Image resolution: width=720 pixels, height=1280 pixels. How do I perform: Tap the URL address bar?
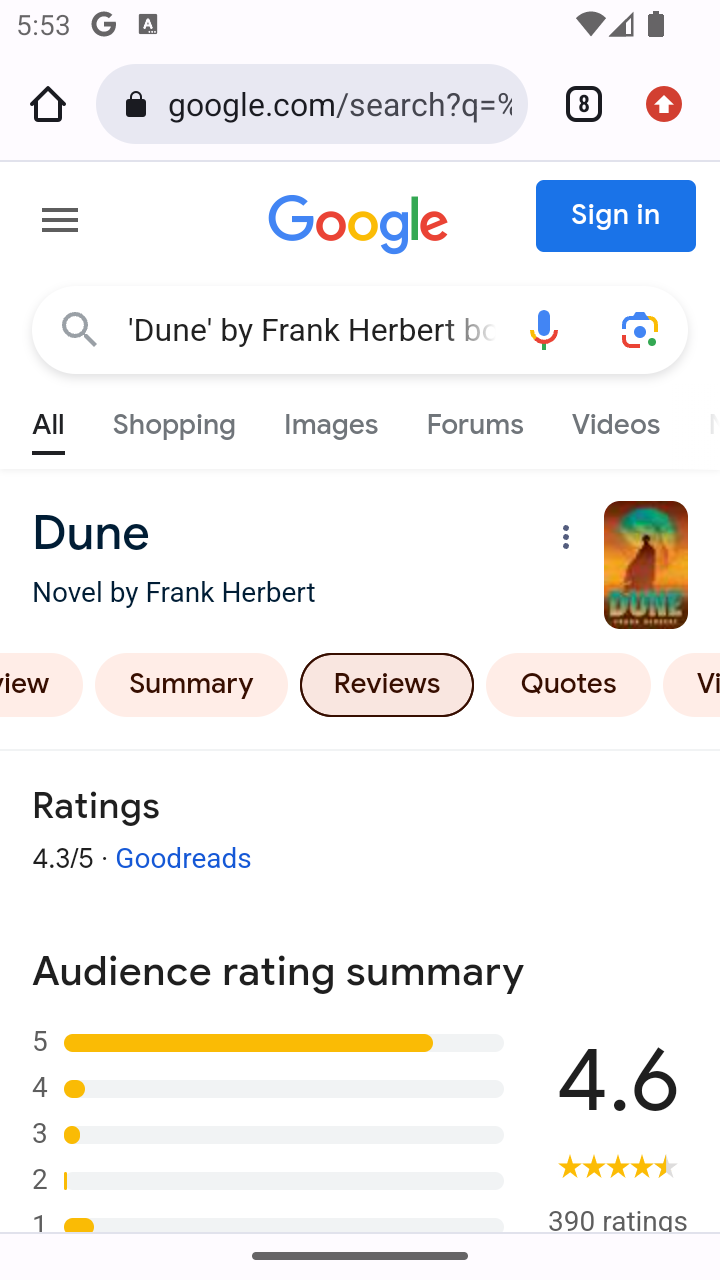point(330,104)
